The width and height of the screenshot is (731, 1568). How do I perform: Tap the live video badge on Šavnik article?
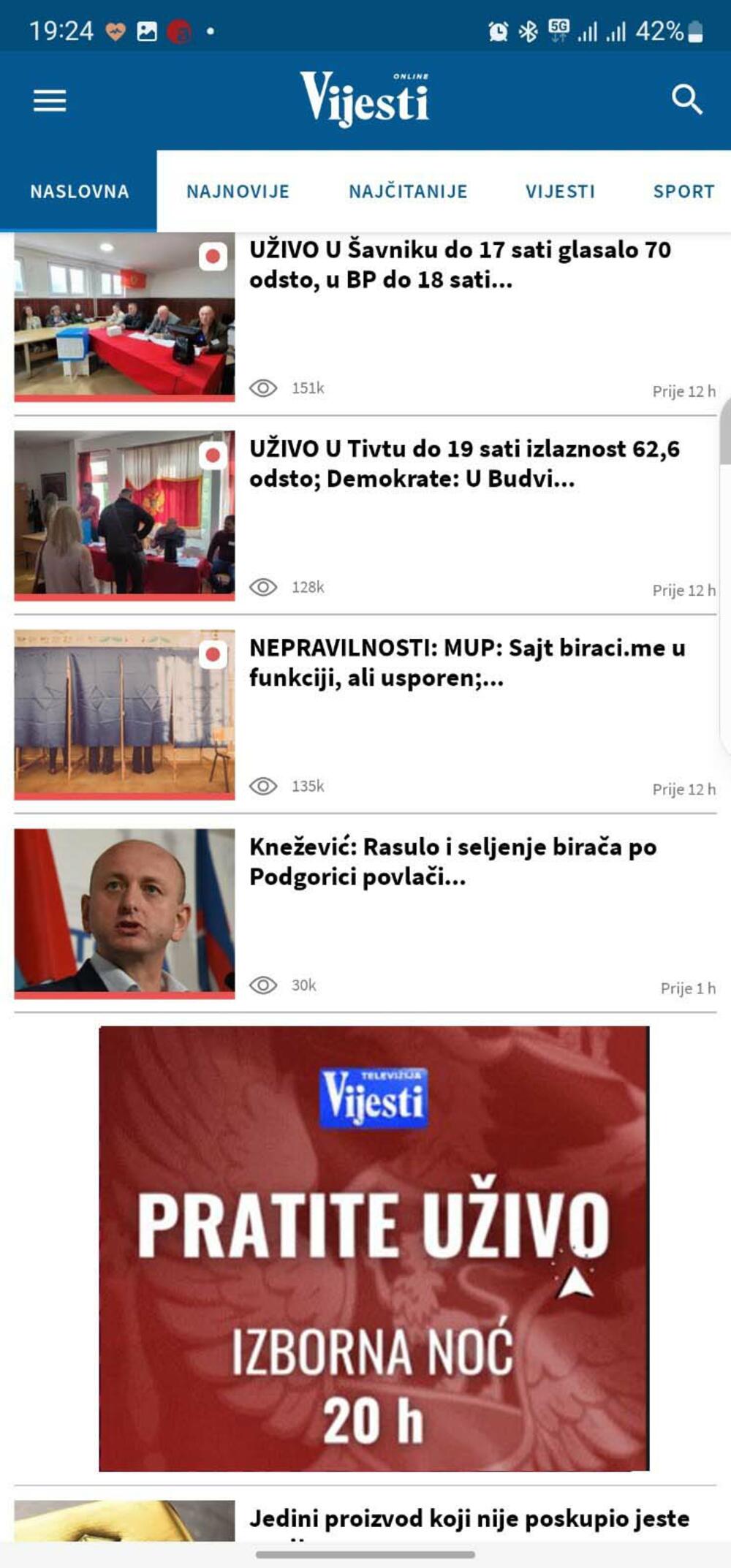(x=213, y=257)
